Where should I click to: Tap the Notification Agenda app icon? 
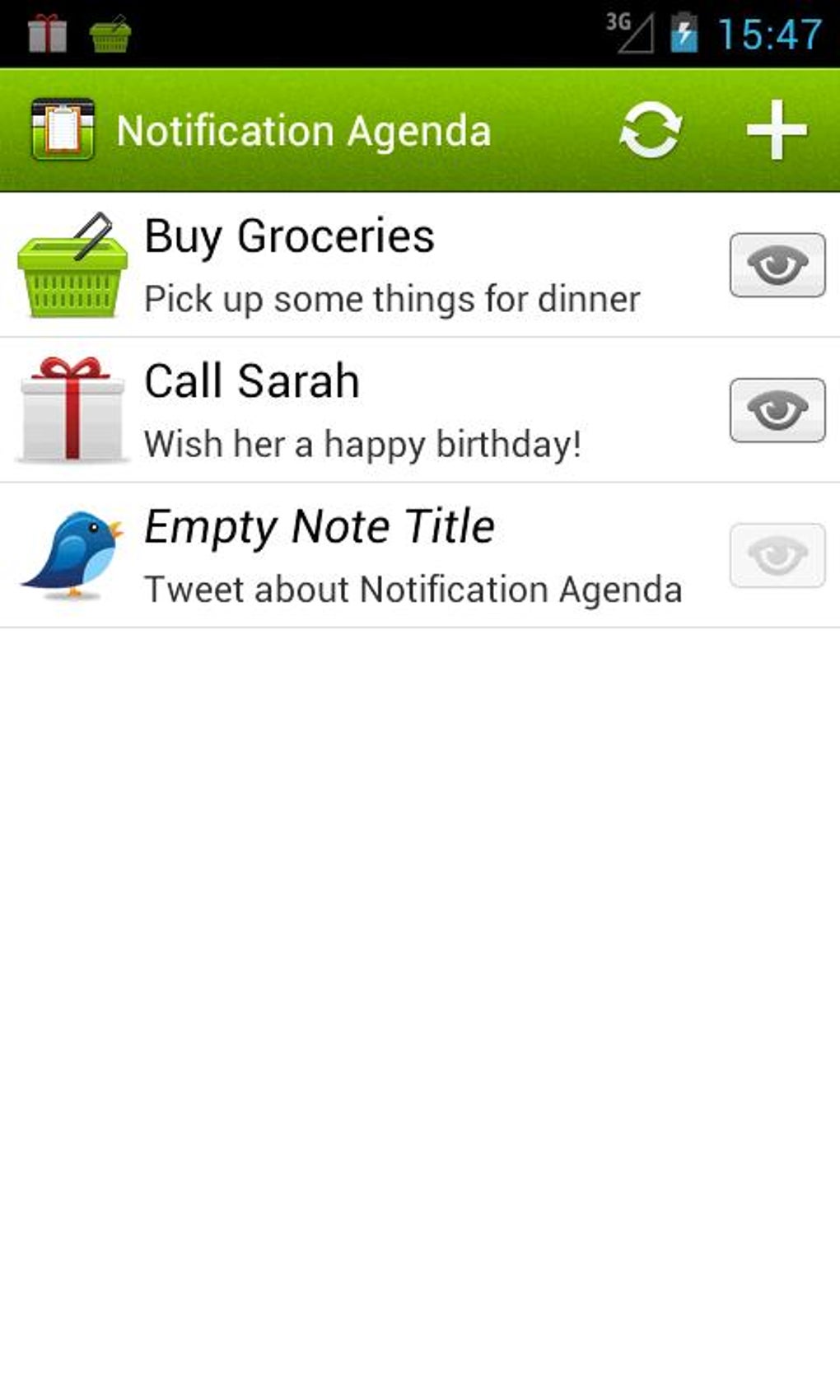(x=63, y=130)
